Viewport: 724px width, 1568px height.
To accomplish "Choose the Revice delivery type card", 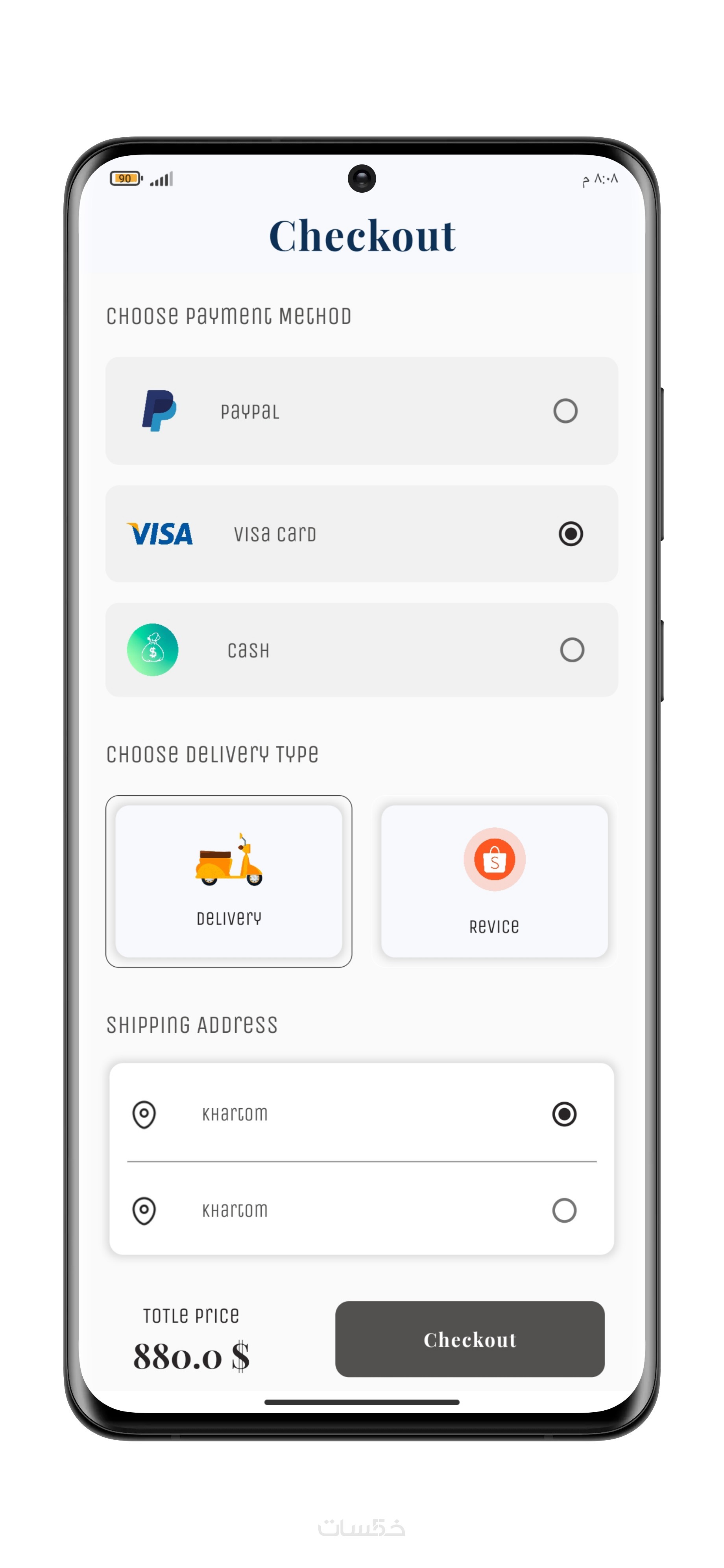I will [x=494, y=881].
